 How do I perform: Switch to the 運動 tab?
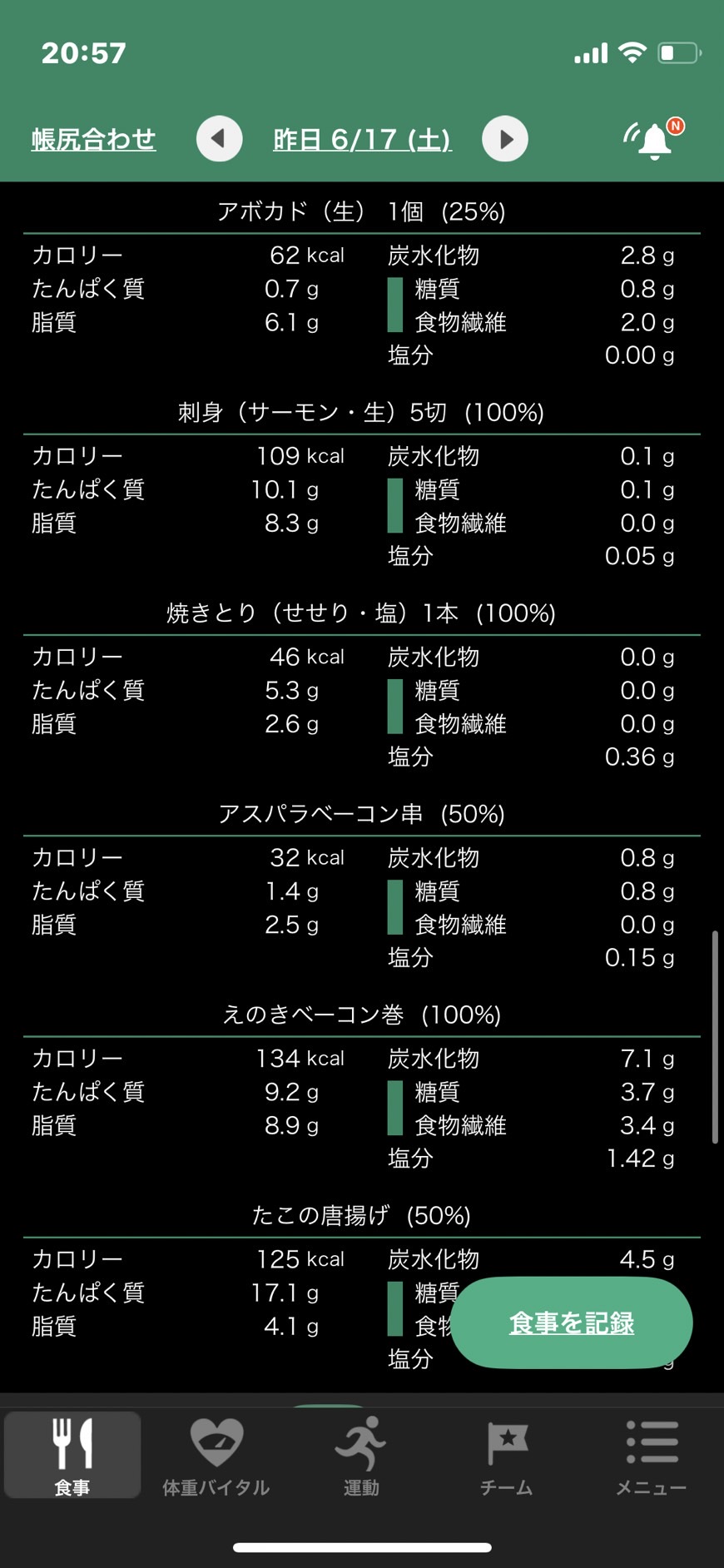tap(361, 1455)
